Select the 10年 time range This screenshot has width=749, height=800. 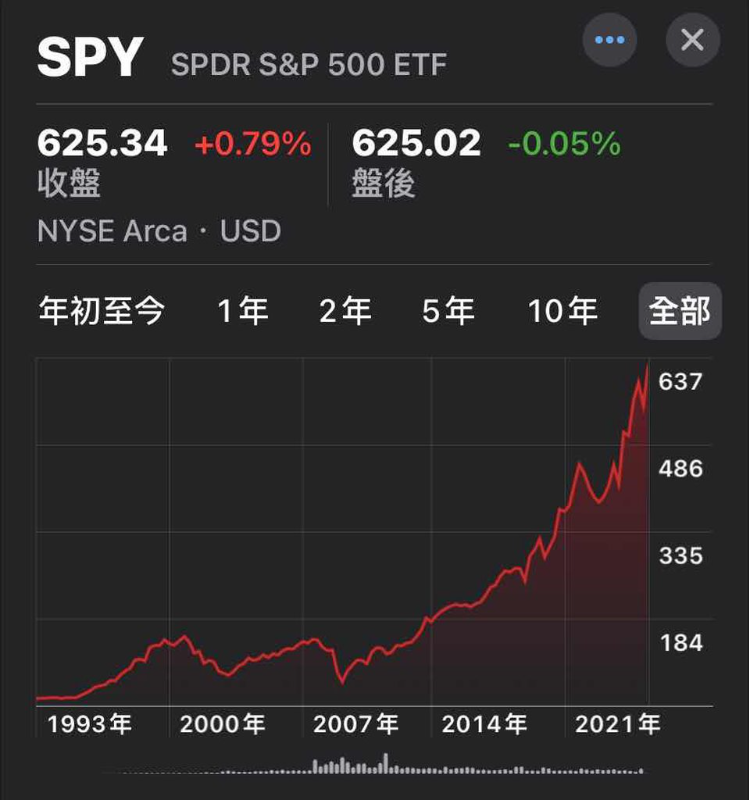click(x=563, y=311)
